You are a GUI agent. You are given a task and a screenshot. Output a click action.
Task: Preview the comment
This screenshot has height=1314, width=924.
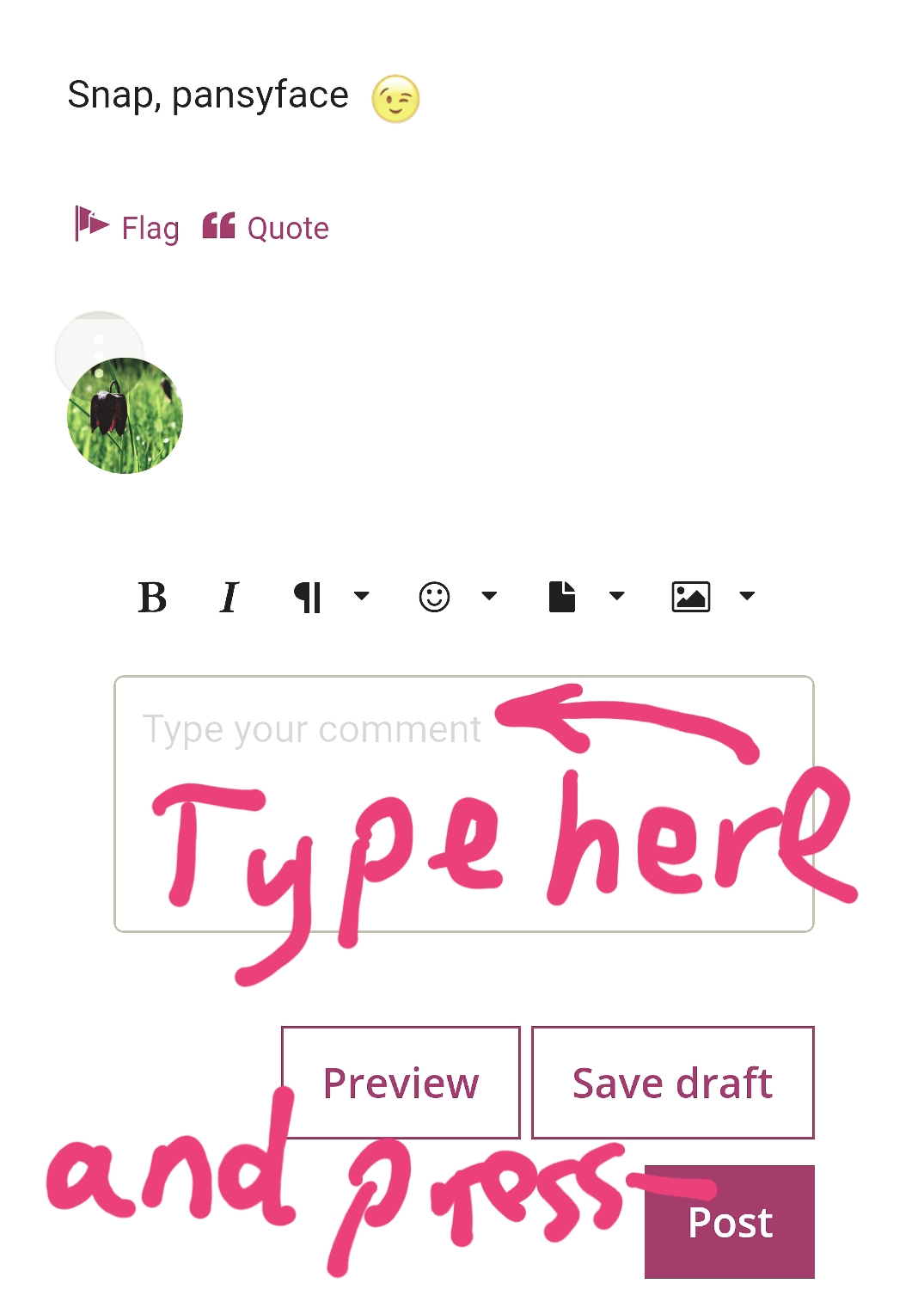[401, 1083]
